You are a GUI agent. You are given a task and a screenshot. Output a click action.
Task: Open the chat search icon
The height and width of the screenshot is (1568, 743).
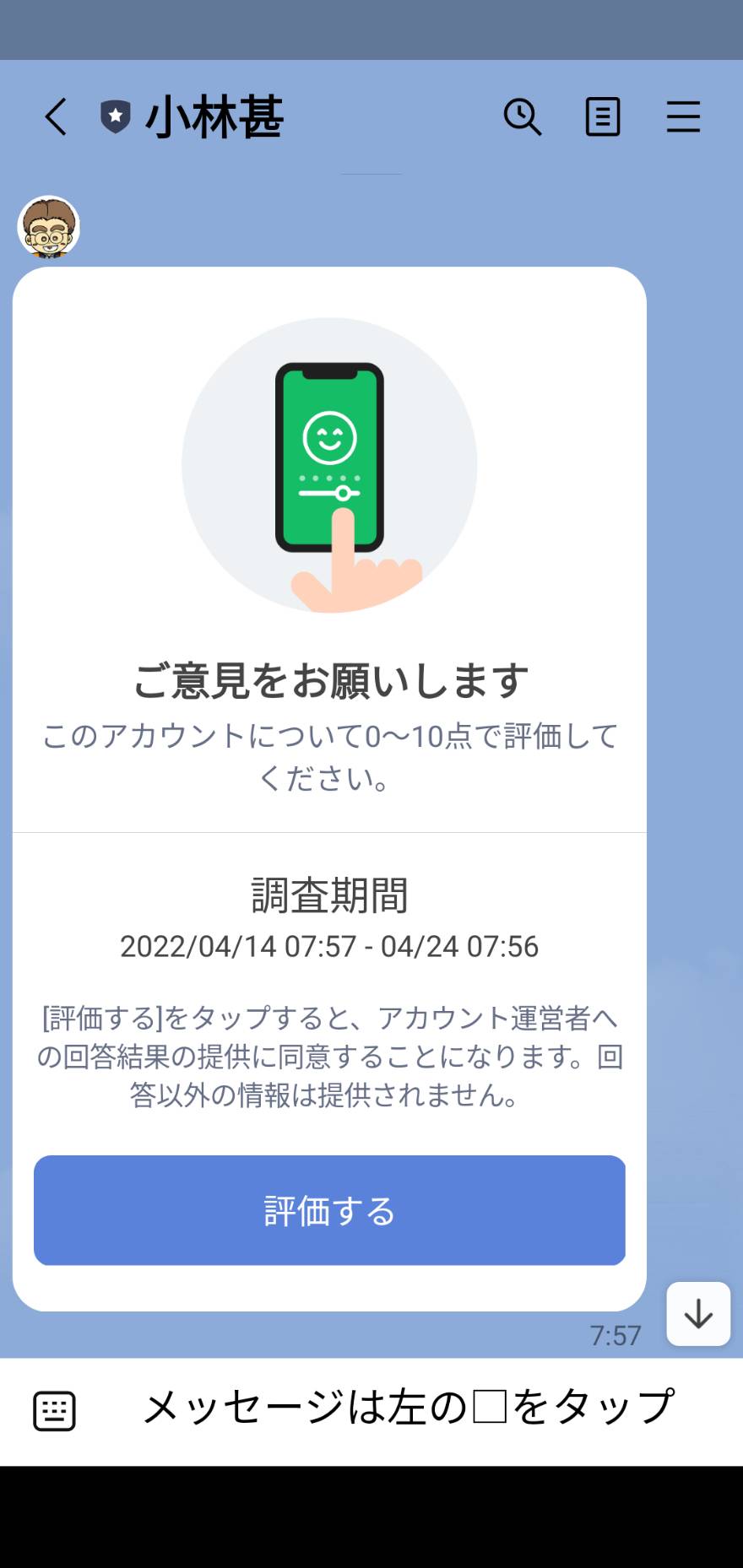(523, 117)
